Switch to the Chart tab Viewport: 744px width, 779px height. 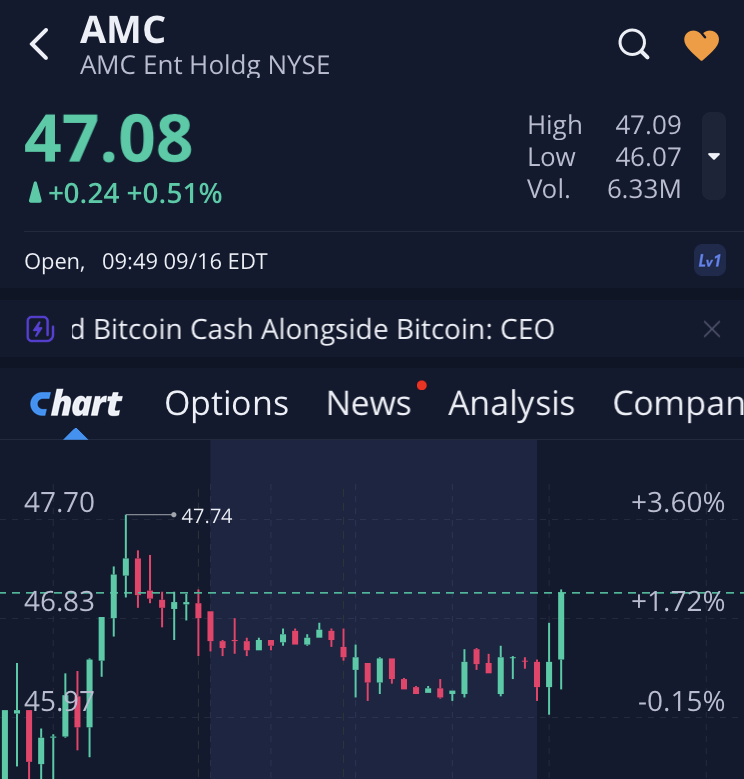pos(76,404)
